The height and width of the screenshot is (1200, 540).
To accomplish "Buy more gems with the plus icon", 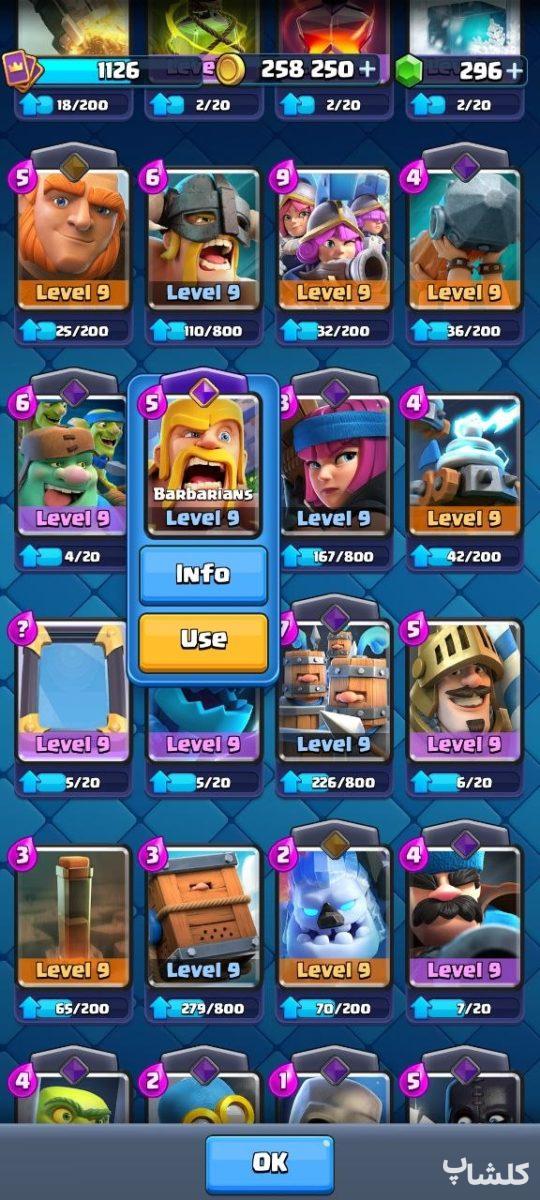I will pos(514,69).
